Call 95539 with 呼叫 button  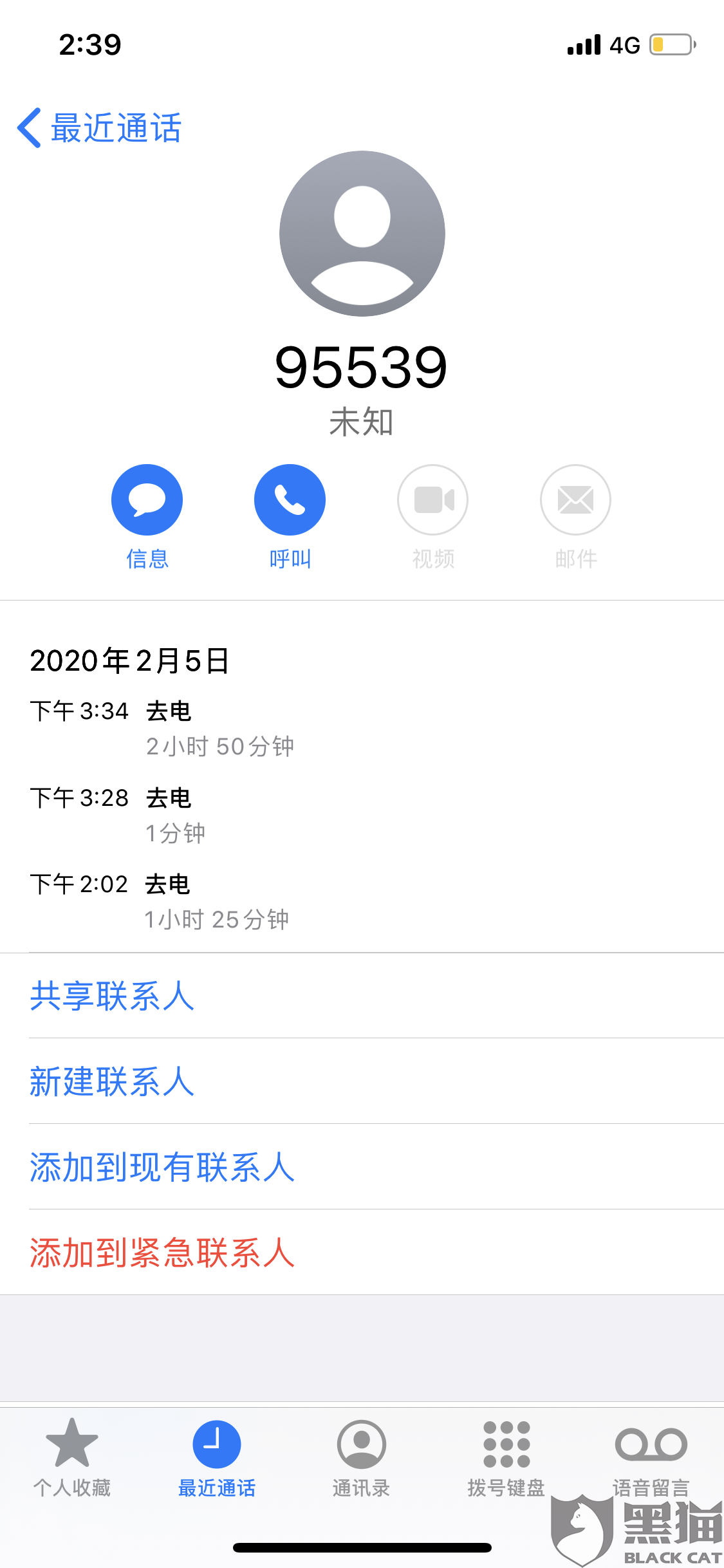[290, 500]
